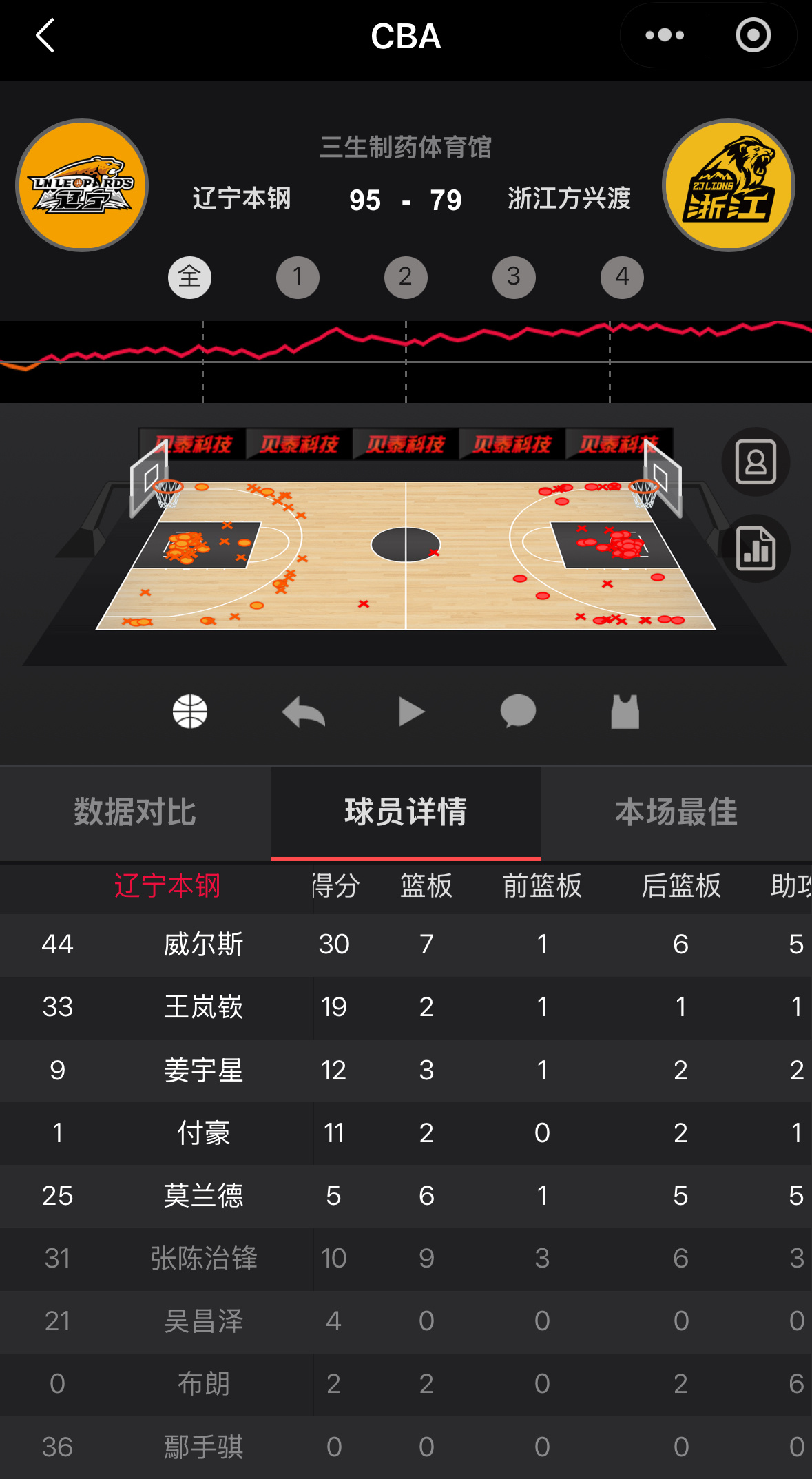Switch shot chart to quarter 4
The width and height of the screenshot is (812, 1479).
(x=622, y=277)
